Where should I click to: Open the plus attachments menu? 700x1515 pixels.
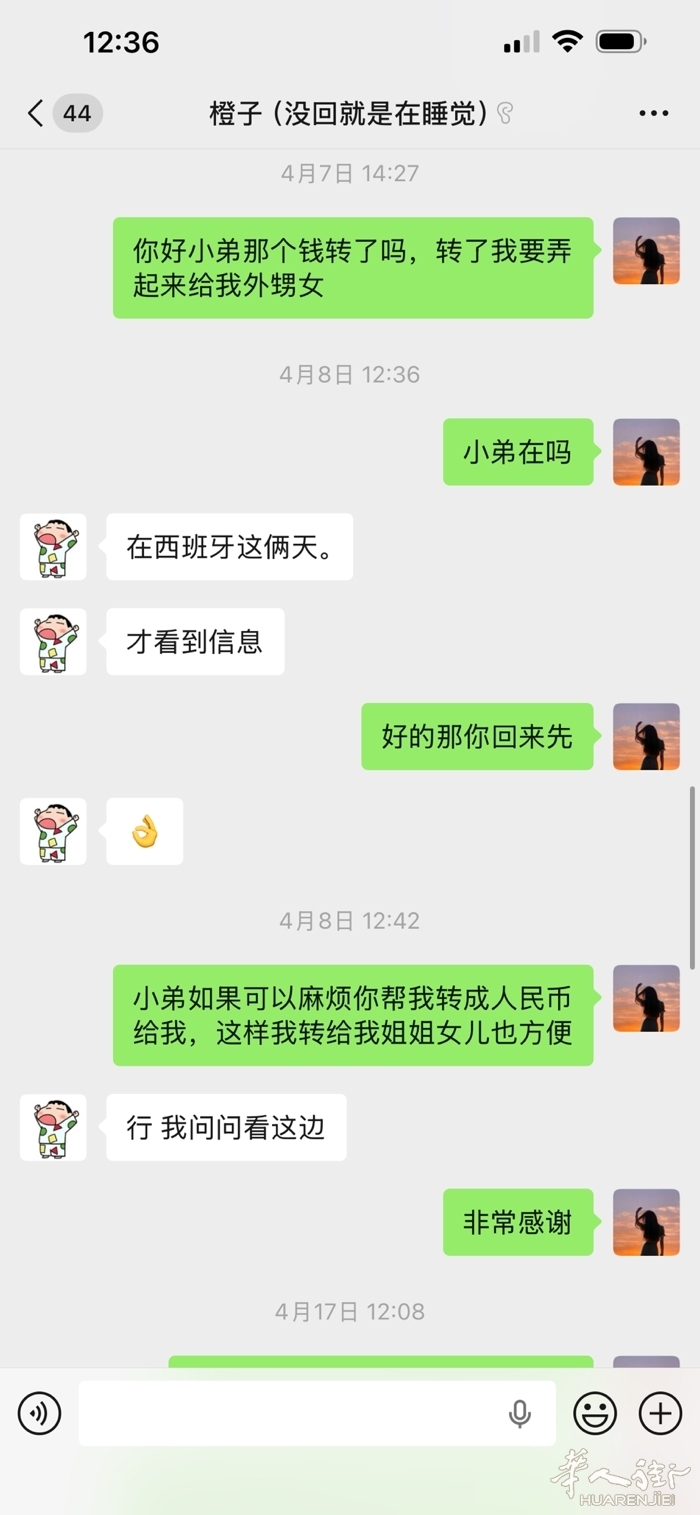point(660,1413)
